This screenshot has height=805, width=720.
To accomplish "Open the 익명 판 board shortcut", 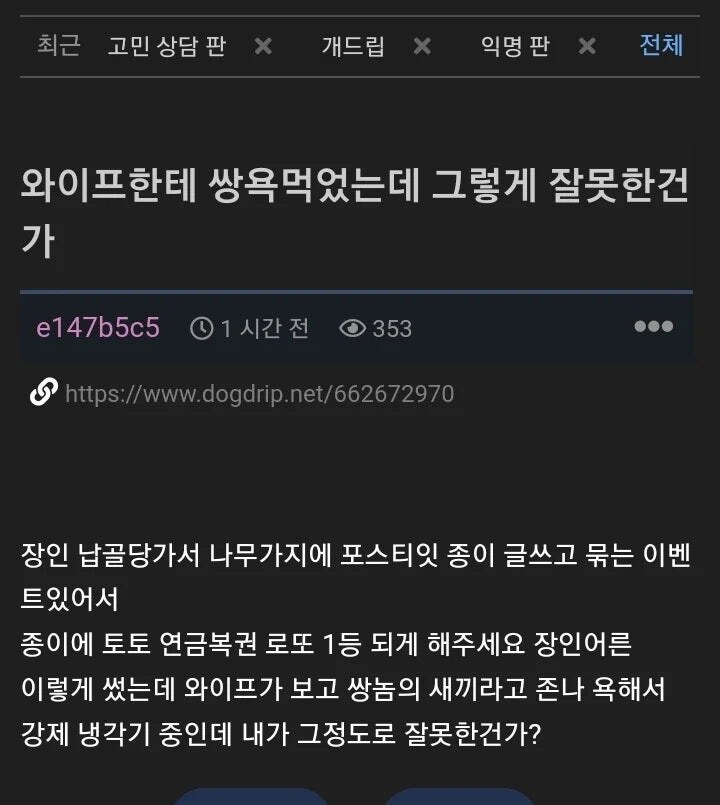I will pyautogui.click(x=514, y=46).
